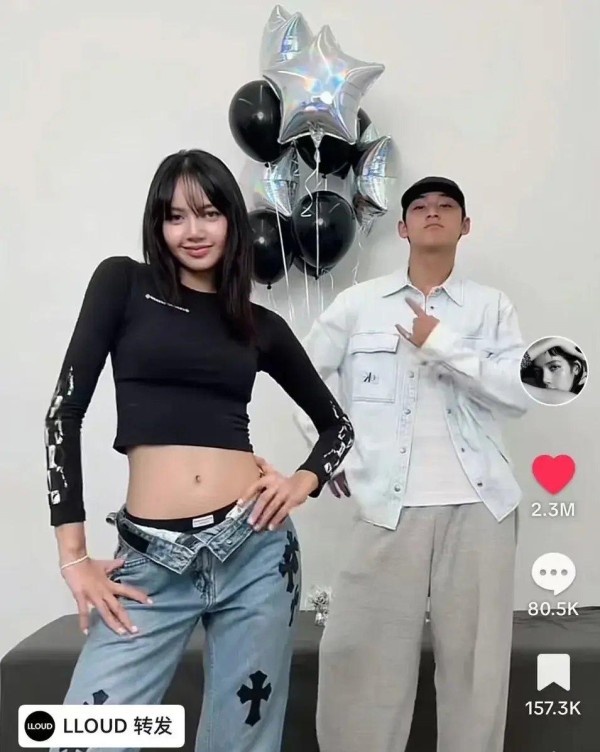
Task: Open the creator's profile avatar
Action: (553, 370)
